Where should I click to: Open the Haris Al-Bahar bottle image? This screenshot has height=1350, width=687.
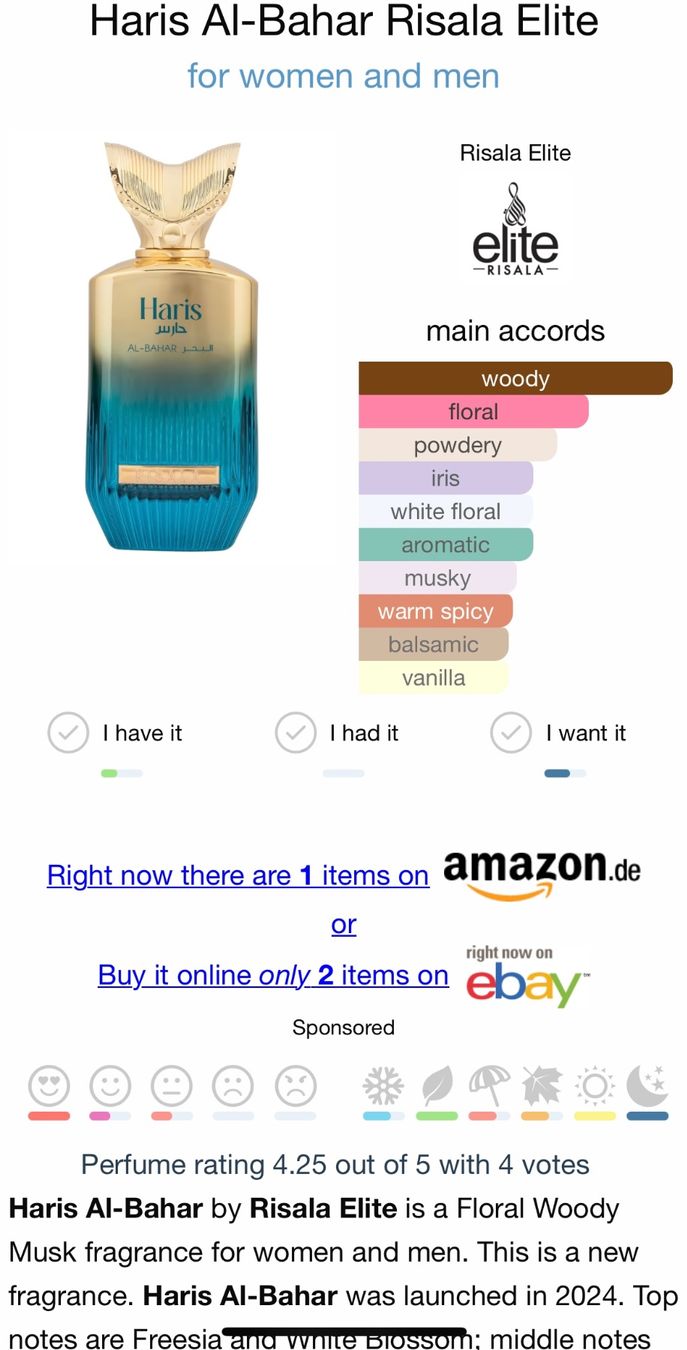pos(172,346)
